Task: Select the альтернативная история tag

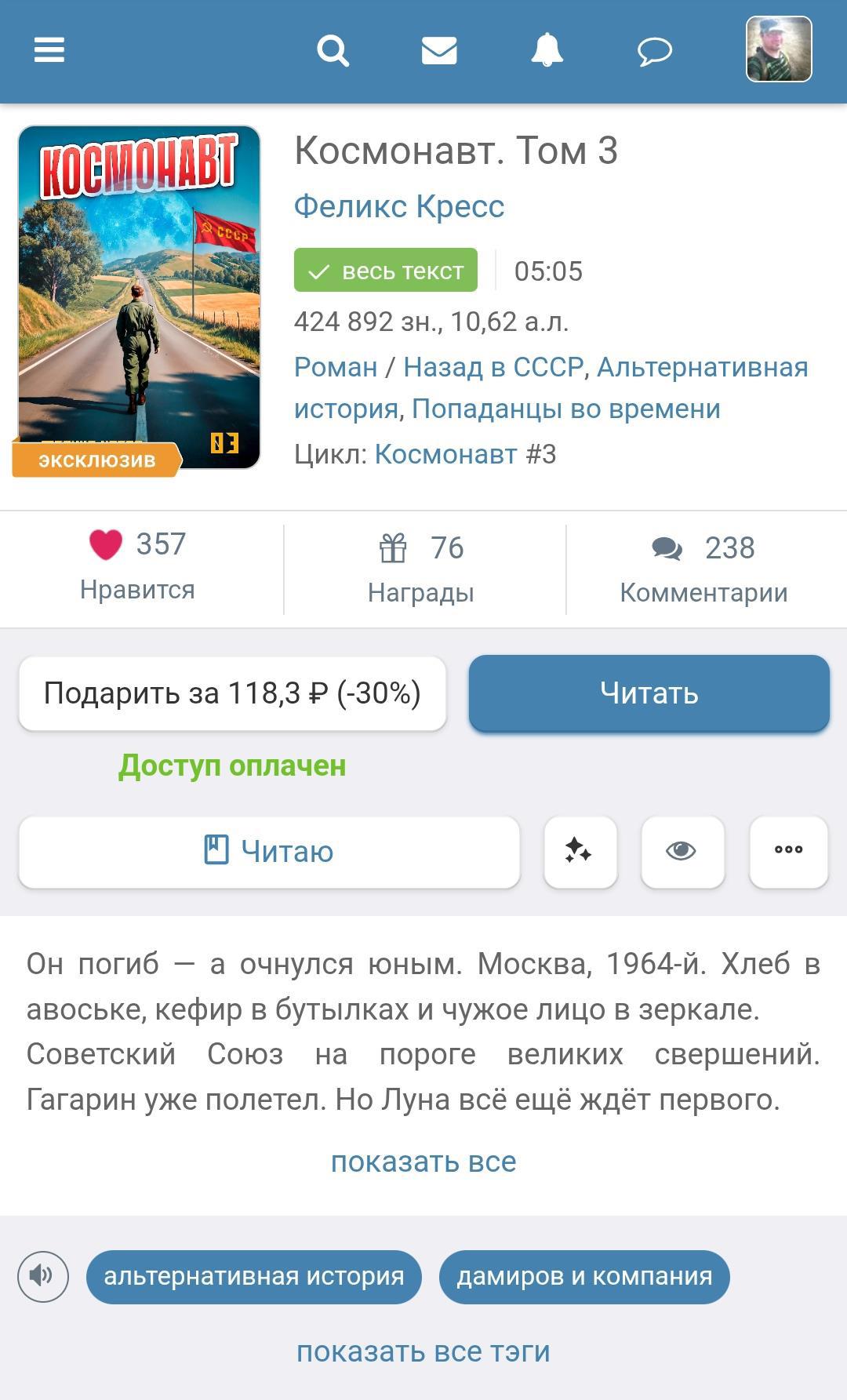Action: coord(253,1277)
